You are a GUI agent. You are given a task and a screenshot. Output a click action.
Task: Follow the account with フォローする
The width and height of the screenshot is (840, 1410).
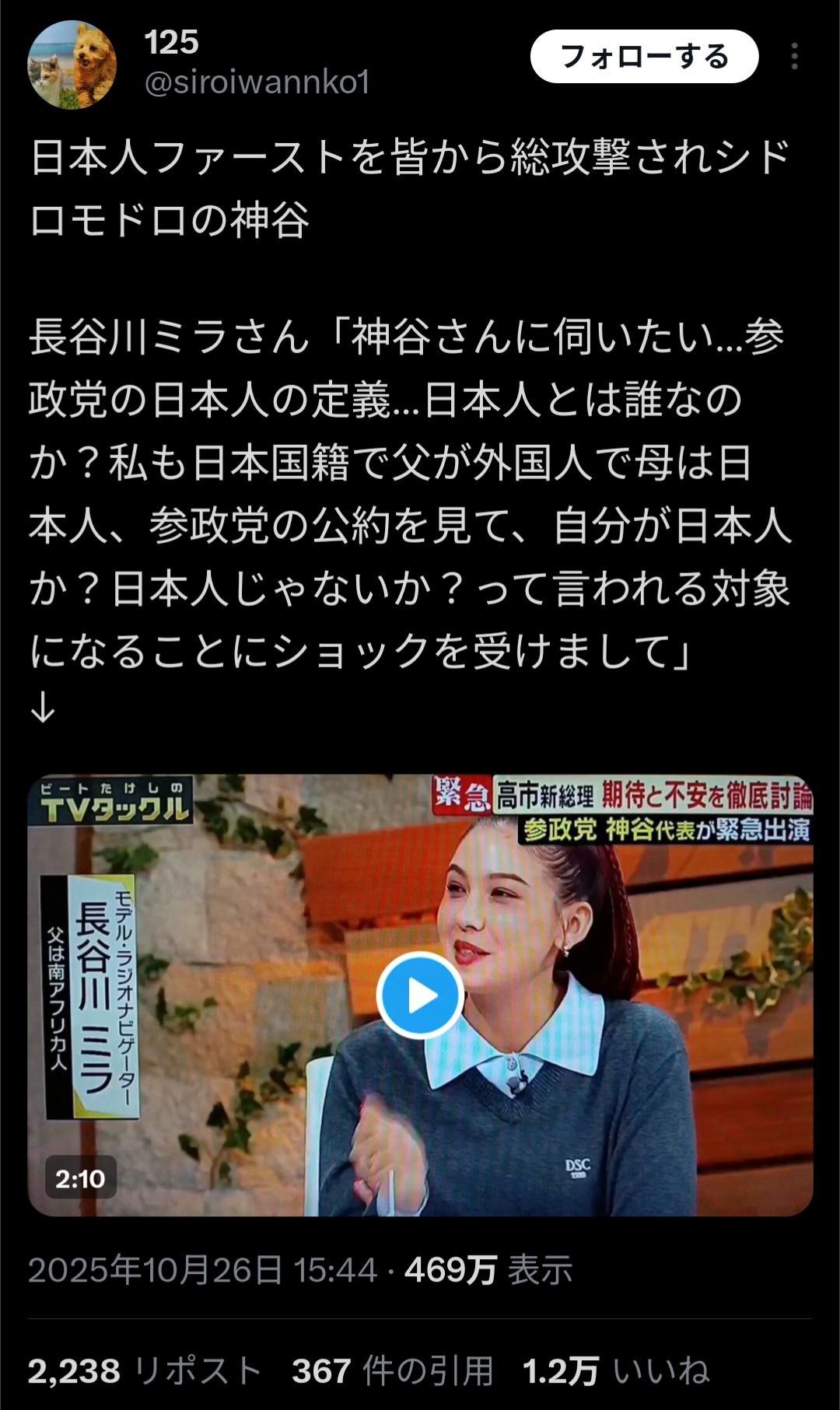point(644,57)
